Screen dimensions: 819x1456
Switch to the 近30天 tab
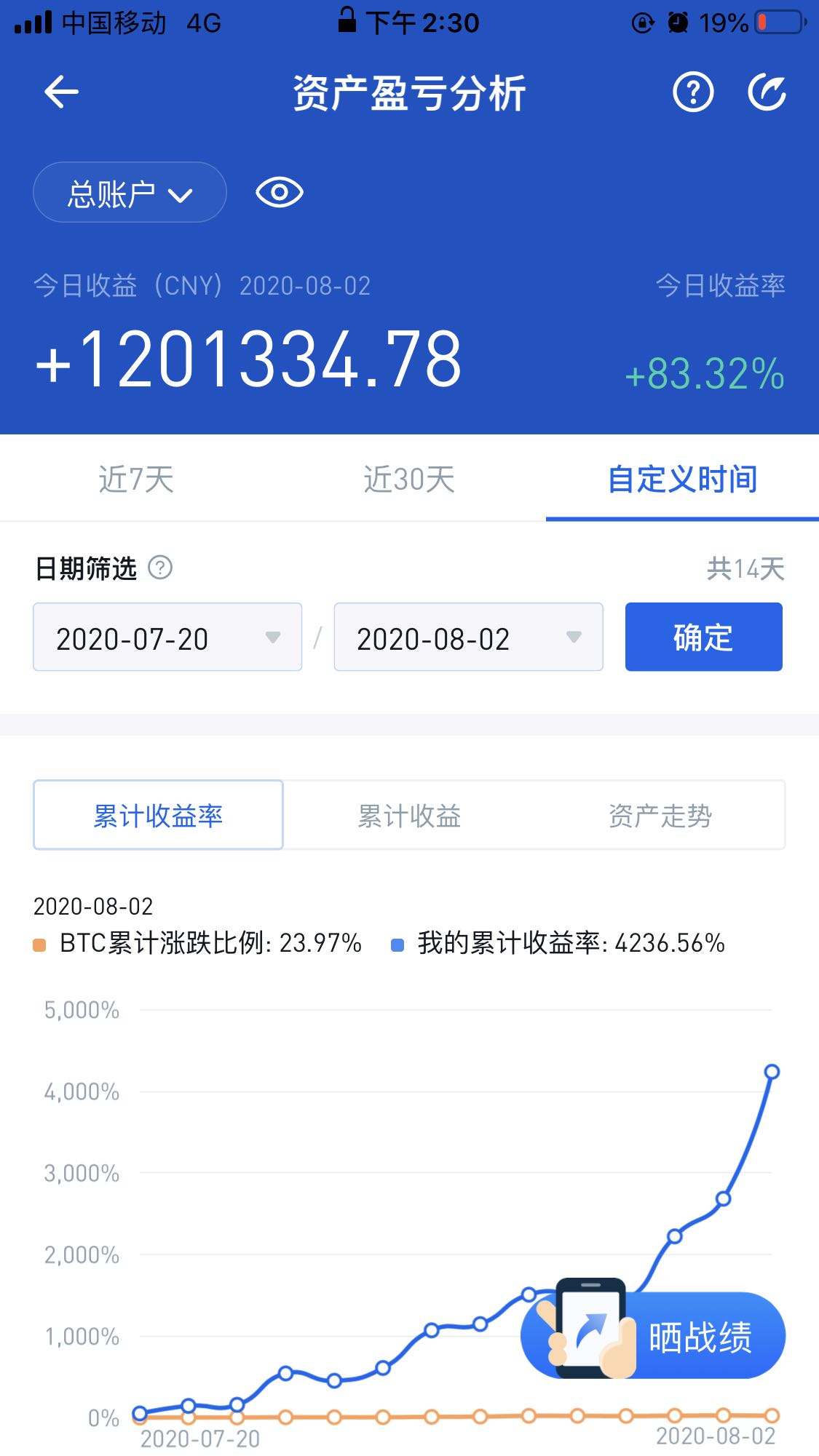409,480
